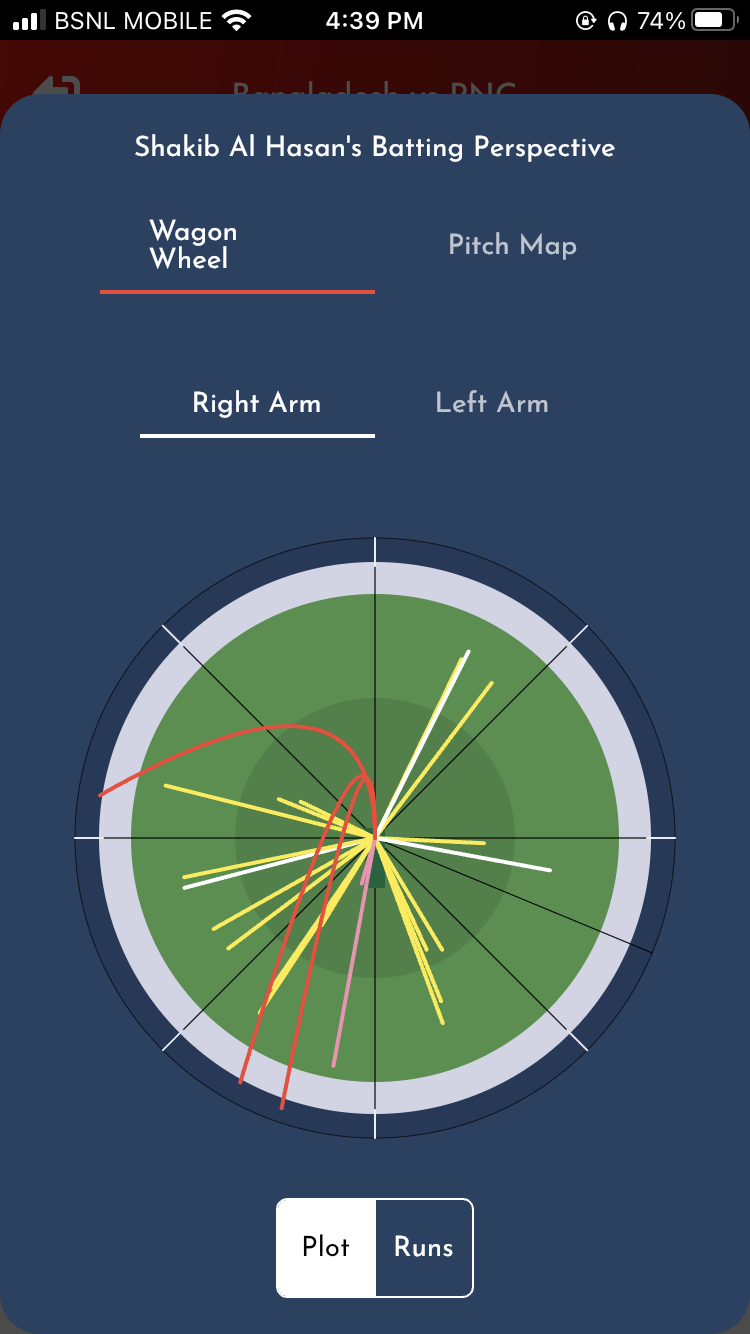Select the Plot view option

326,1247
